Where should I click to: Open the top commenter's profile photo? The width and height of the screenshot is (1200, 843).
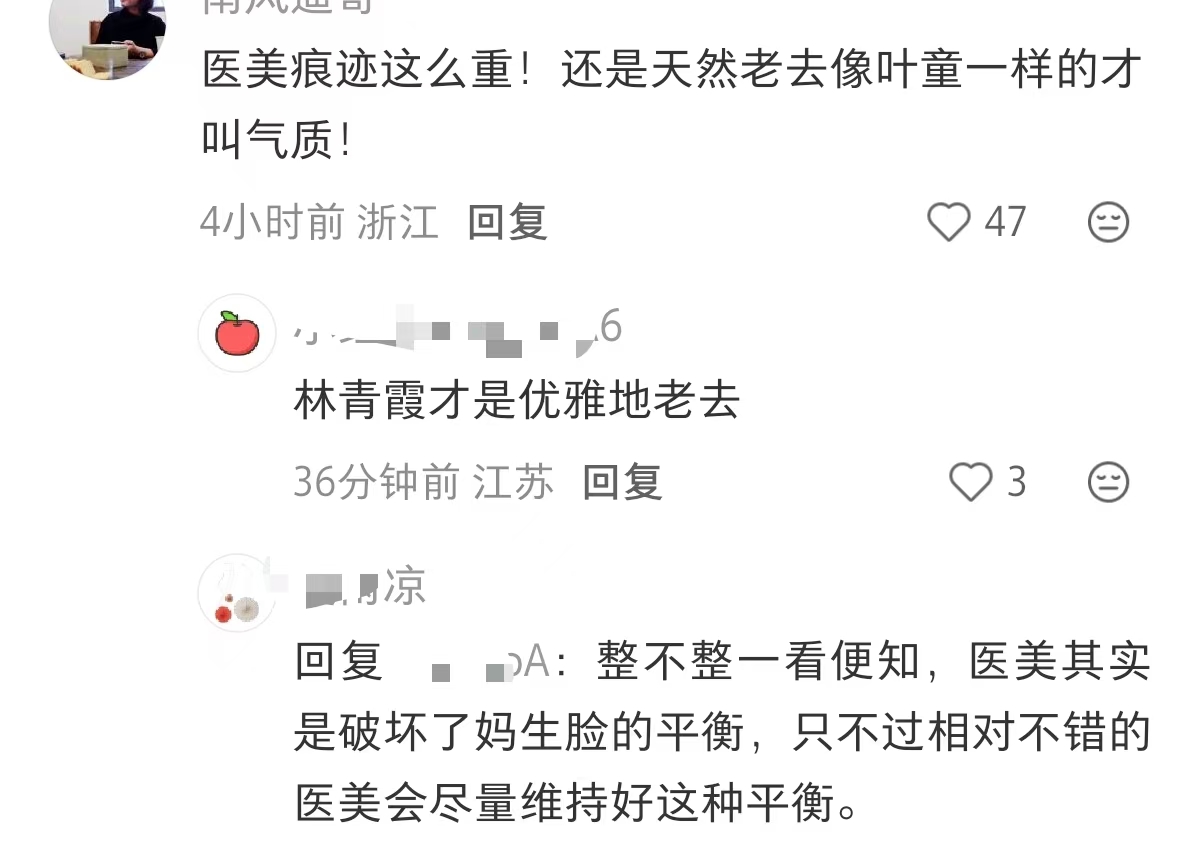pyautogui.click(x=107, y=35)
